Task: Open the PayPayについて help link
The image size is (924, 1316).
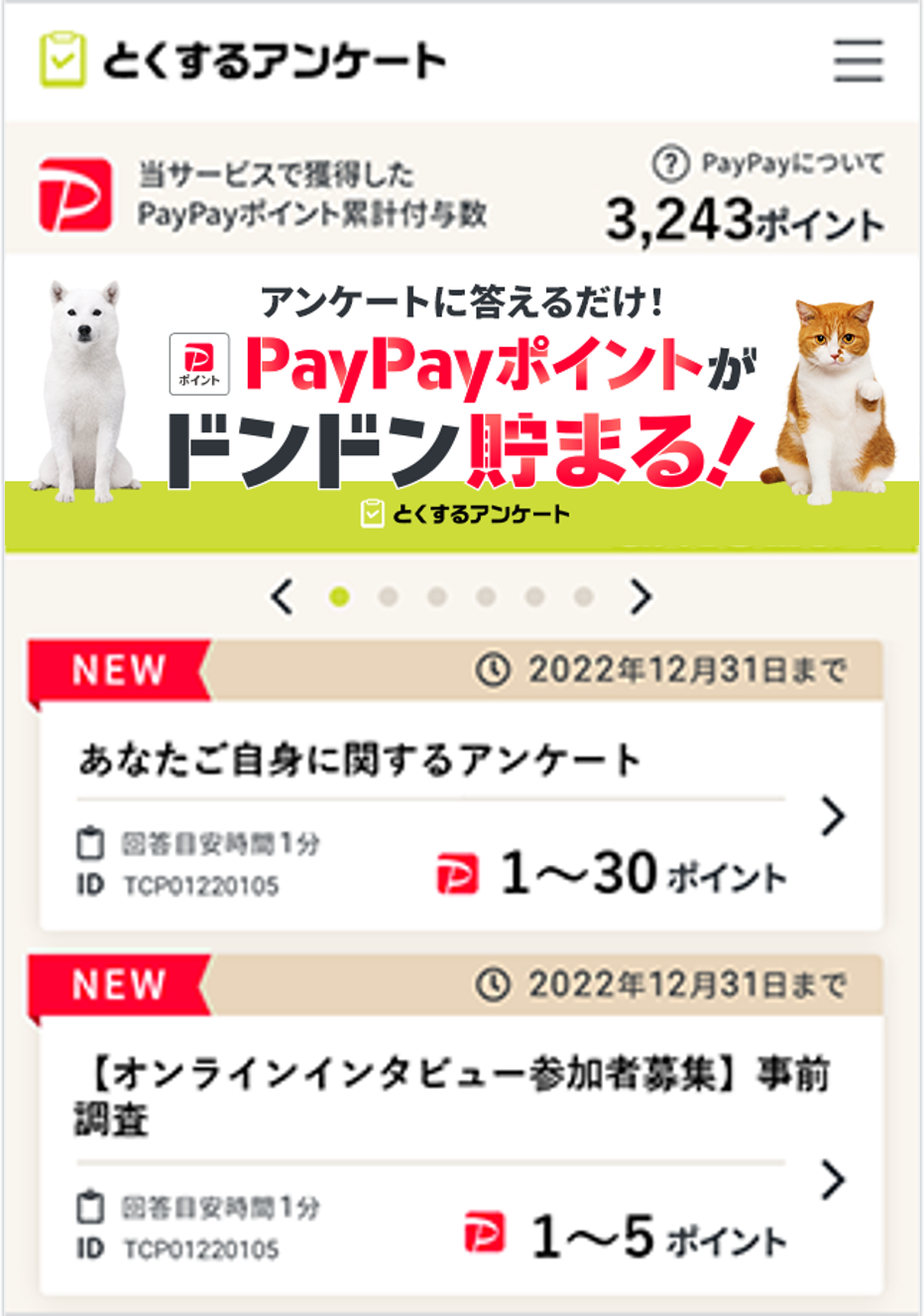Action: click(768, 163)
